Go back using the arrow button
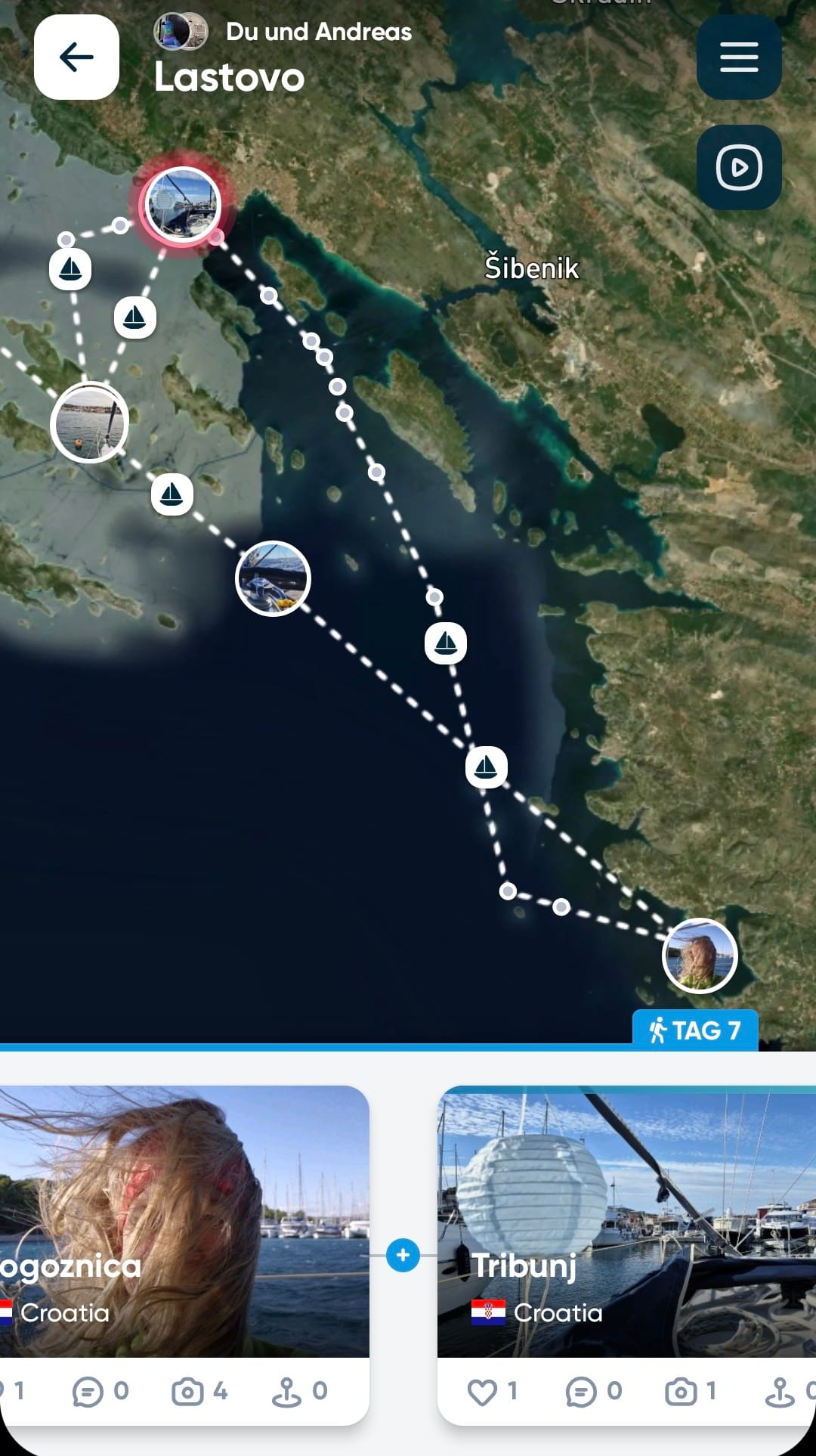 (x=76, y=57)
